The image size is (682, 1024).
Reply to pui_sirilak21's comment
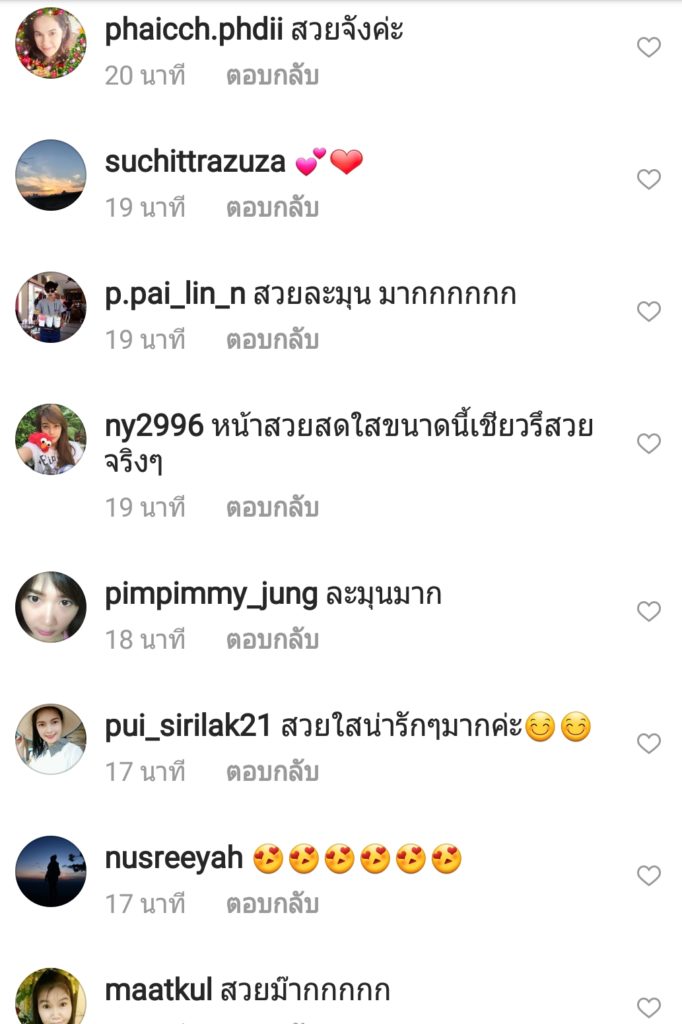[272, 771]
